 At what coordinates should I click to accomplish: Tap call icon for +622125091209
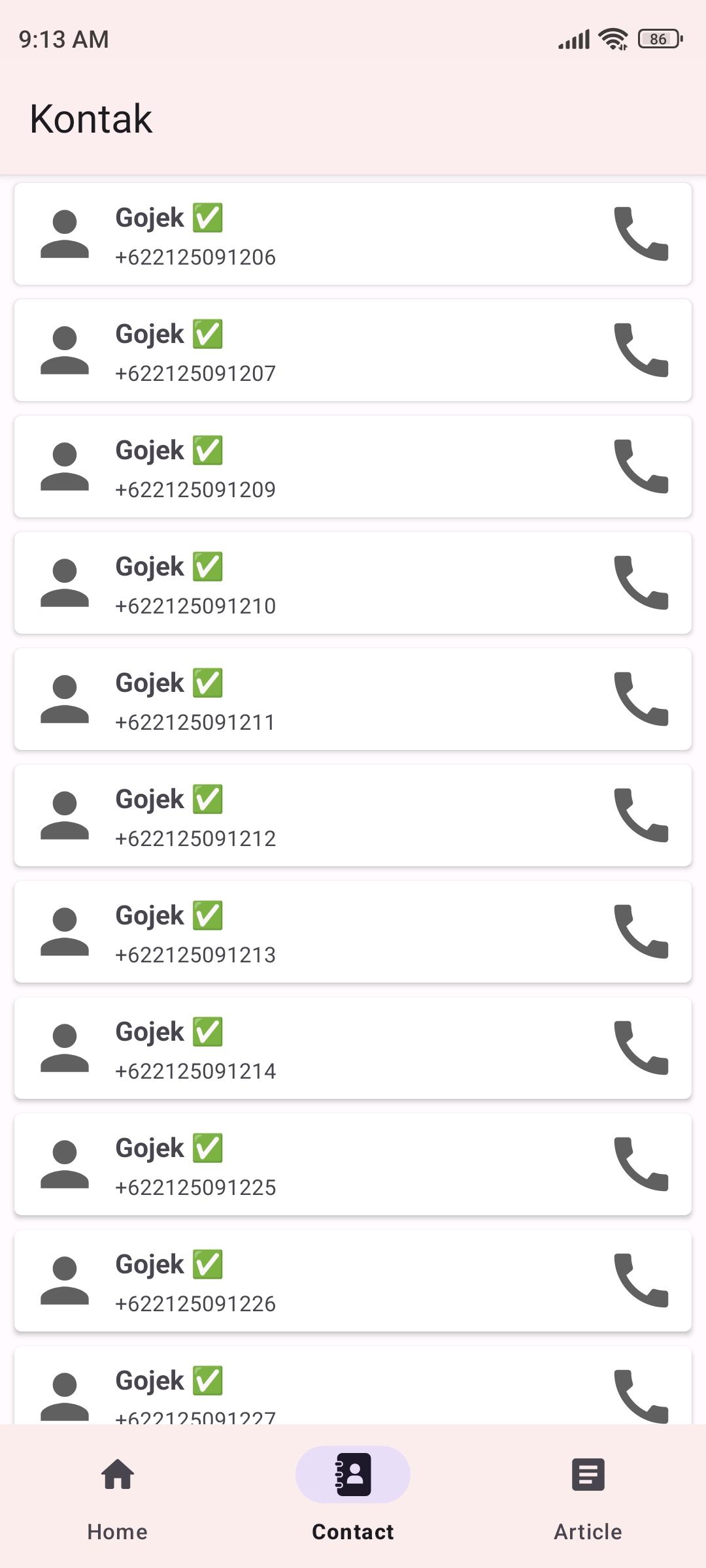click(641, 466)
